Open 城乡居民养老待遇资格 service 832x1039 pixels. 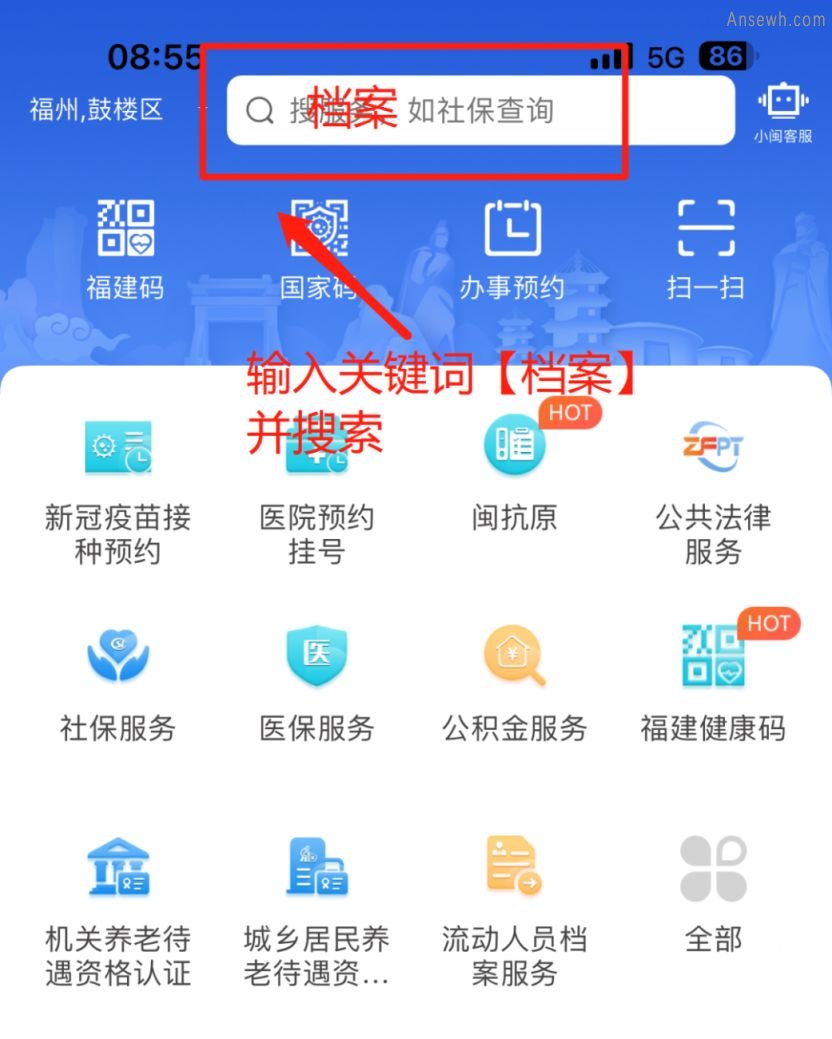pyautogui.click(x=317, y=905)
